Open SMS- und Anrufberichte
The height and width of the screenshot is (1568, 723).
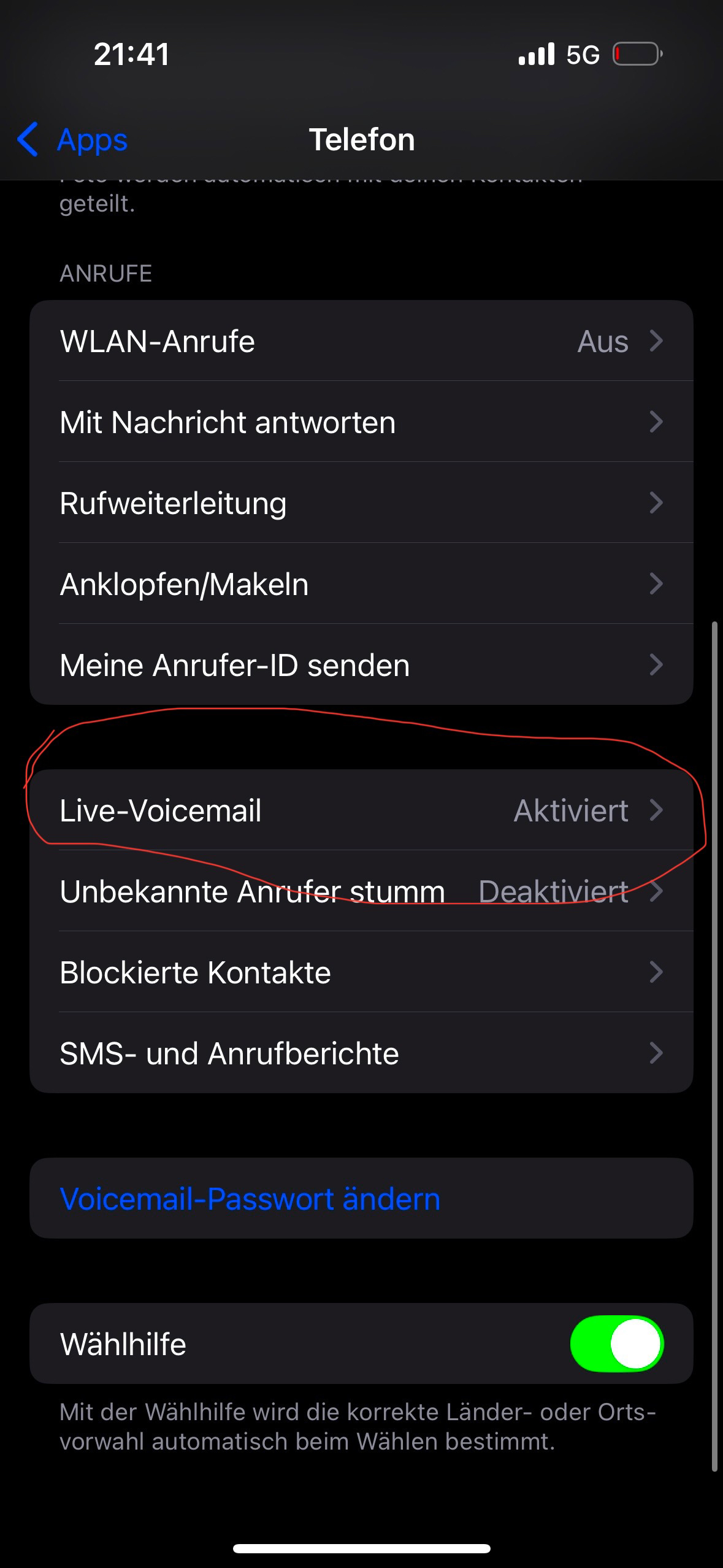tap(361, 1053)
